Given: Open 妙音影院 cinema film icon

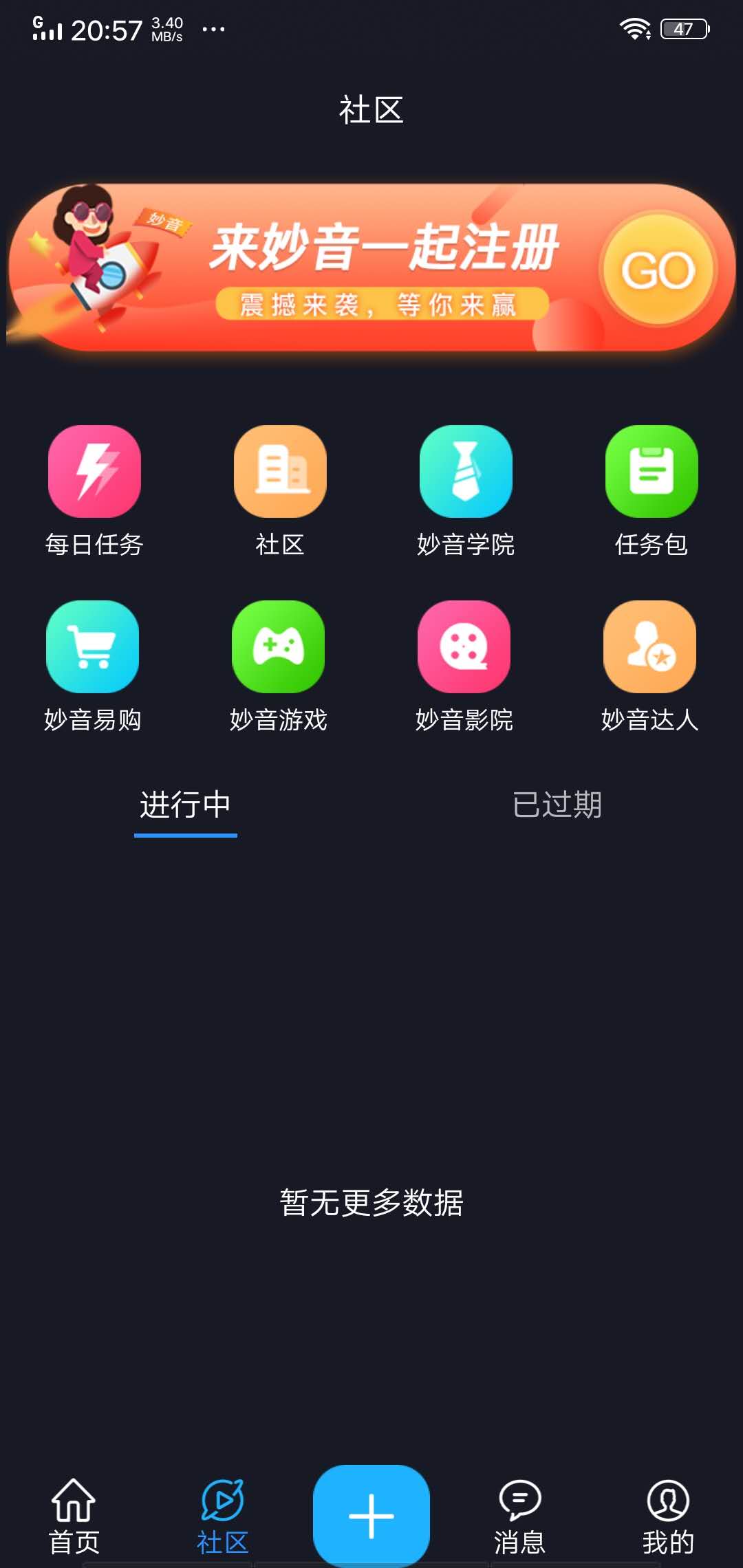Looking at the screenshot, I should pyautogui.click(x=465, y=648).
